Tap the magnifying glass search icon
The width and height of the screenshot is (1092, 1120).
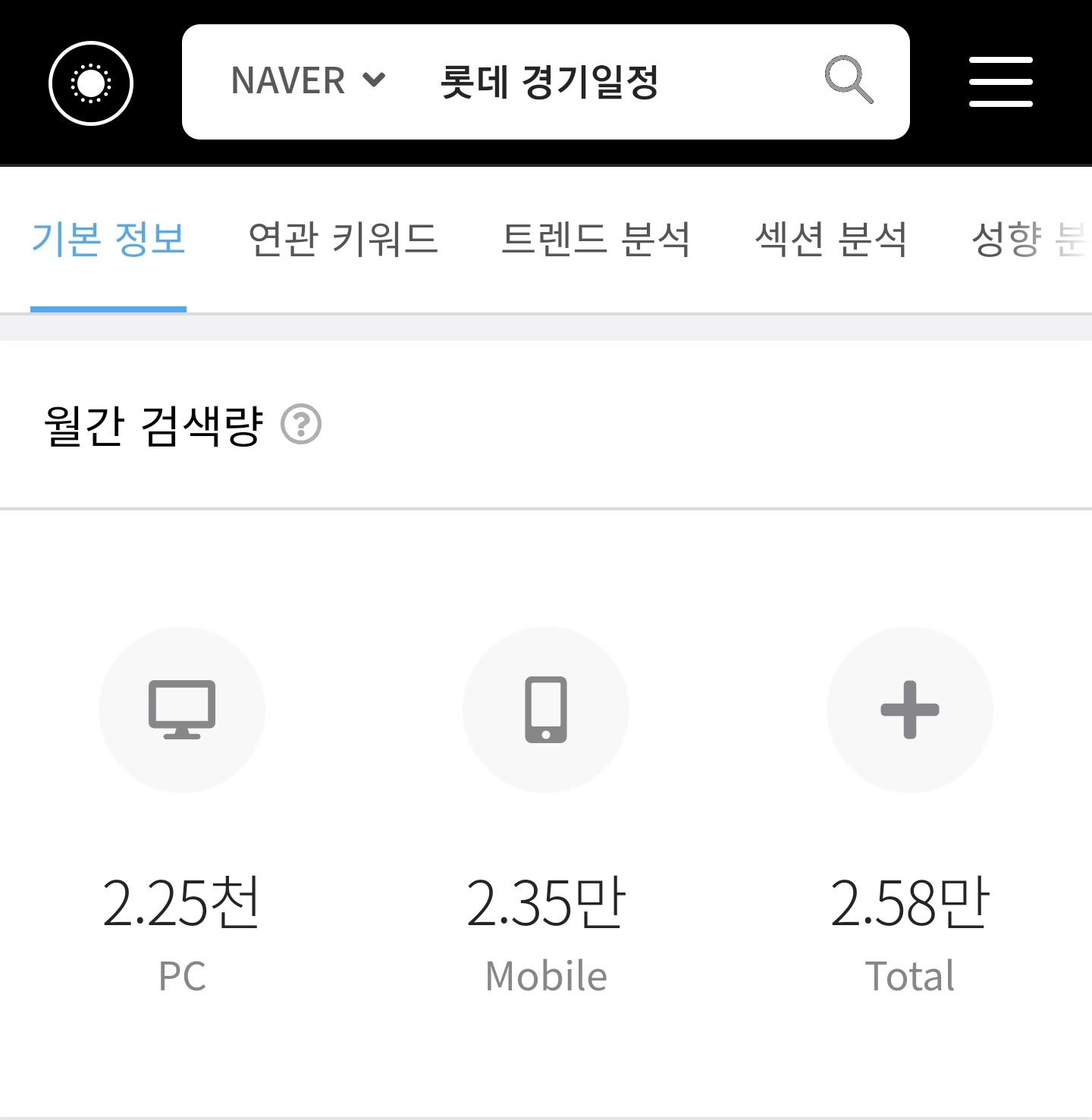pyautogui.click(x=848, y=80)
